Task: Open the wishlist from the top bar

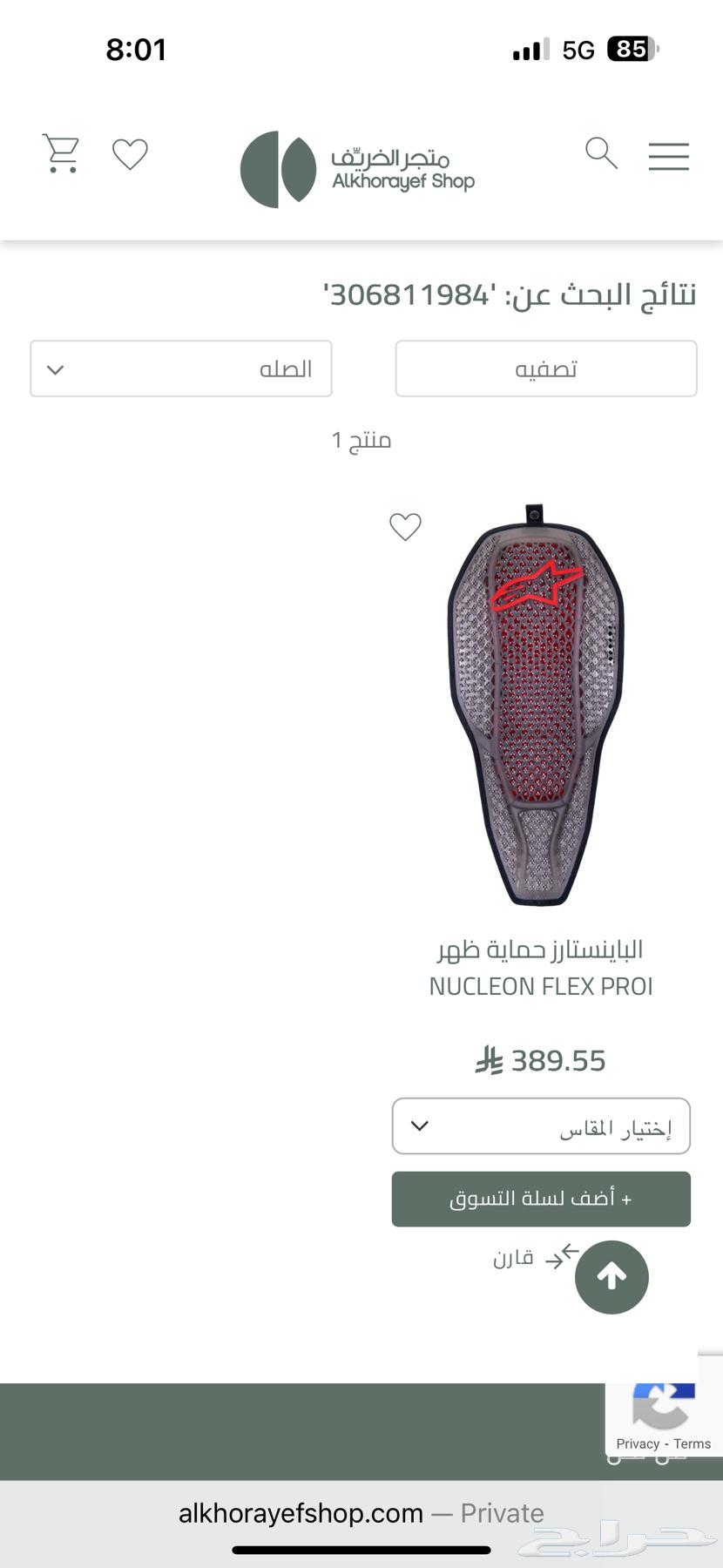Action: pos(131,155)
